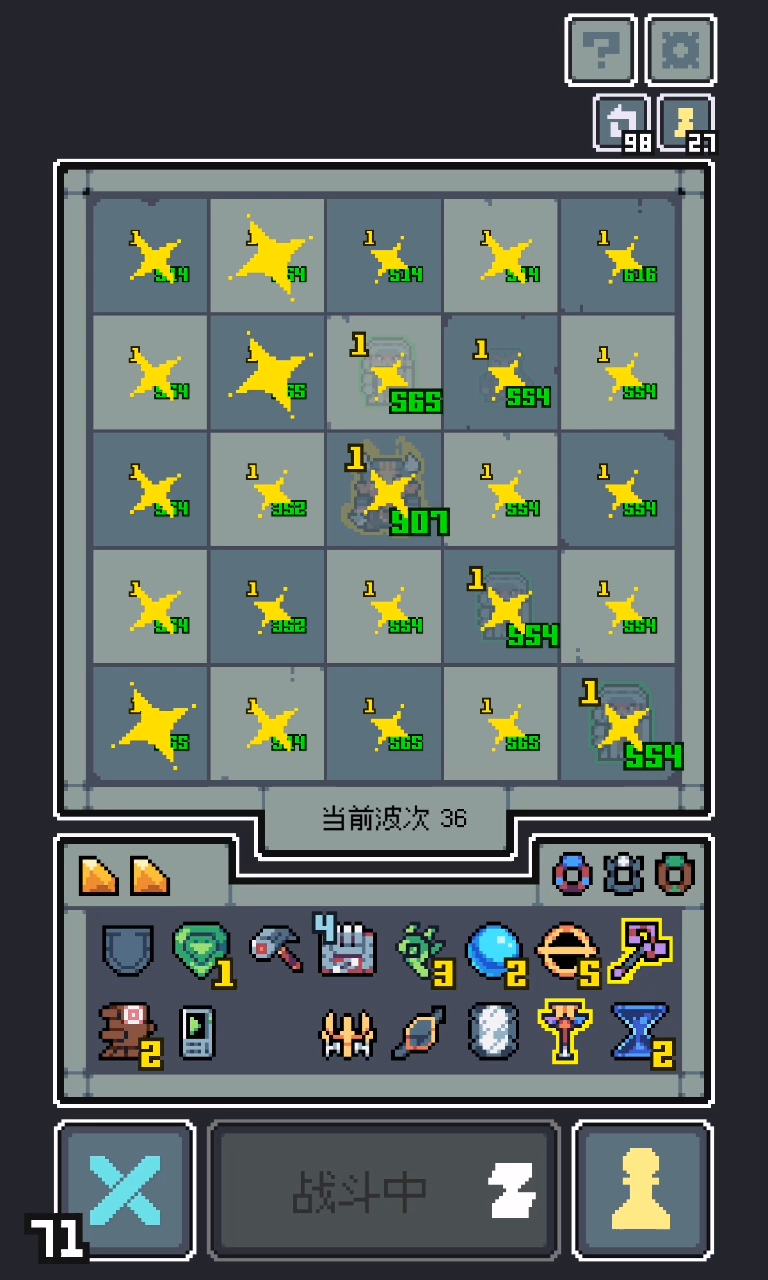Open the question mark help button
This screenshot has height=1280, width=768.
pyautogui.click(x=601, y=49)
